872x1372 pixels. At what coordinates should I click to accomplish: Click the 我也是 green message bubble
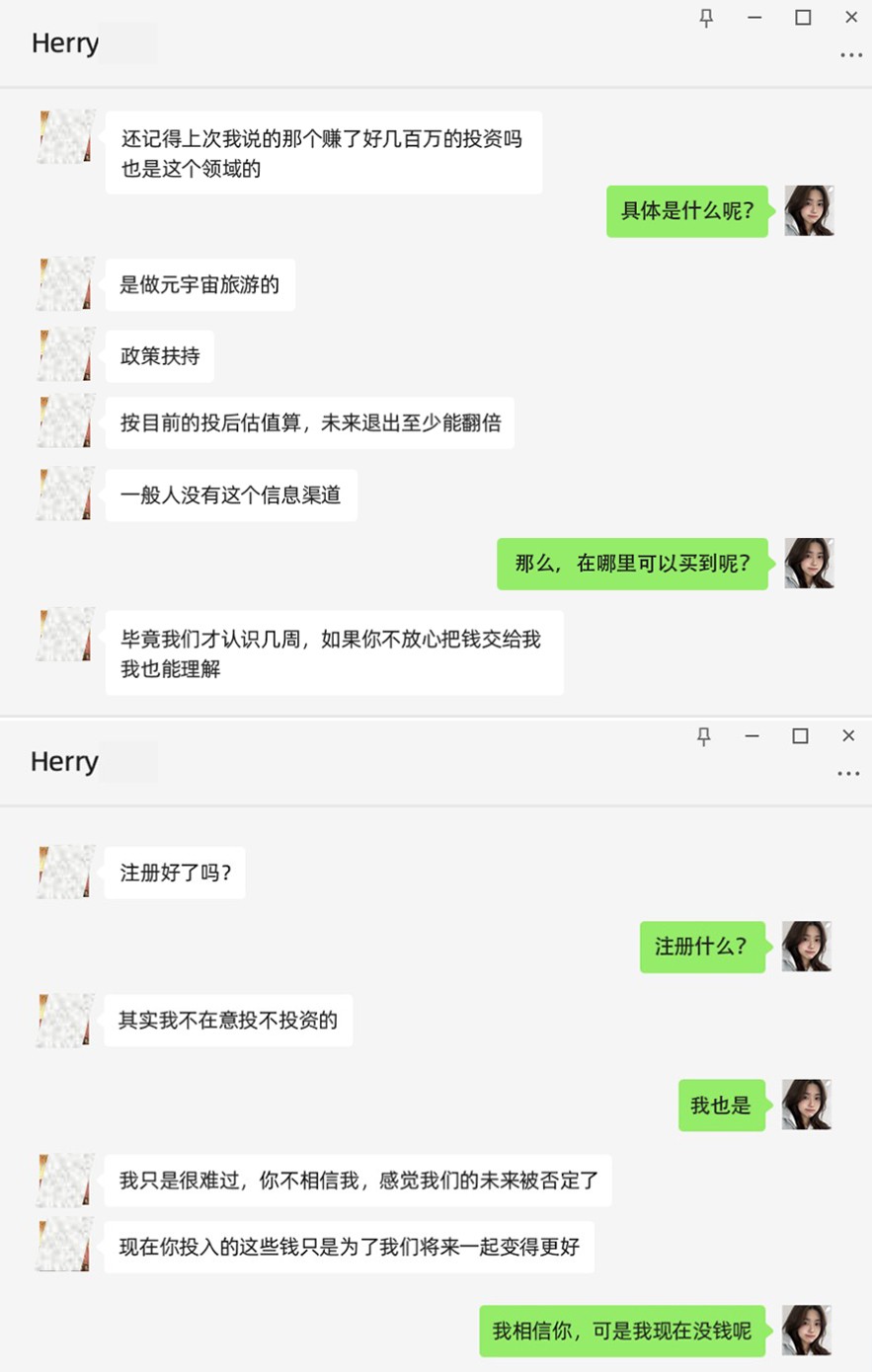tap(722, 1105)
